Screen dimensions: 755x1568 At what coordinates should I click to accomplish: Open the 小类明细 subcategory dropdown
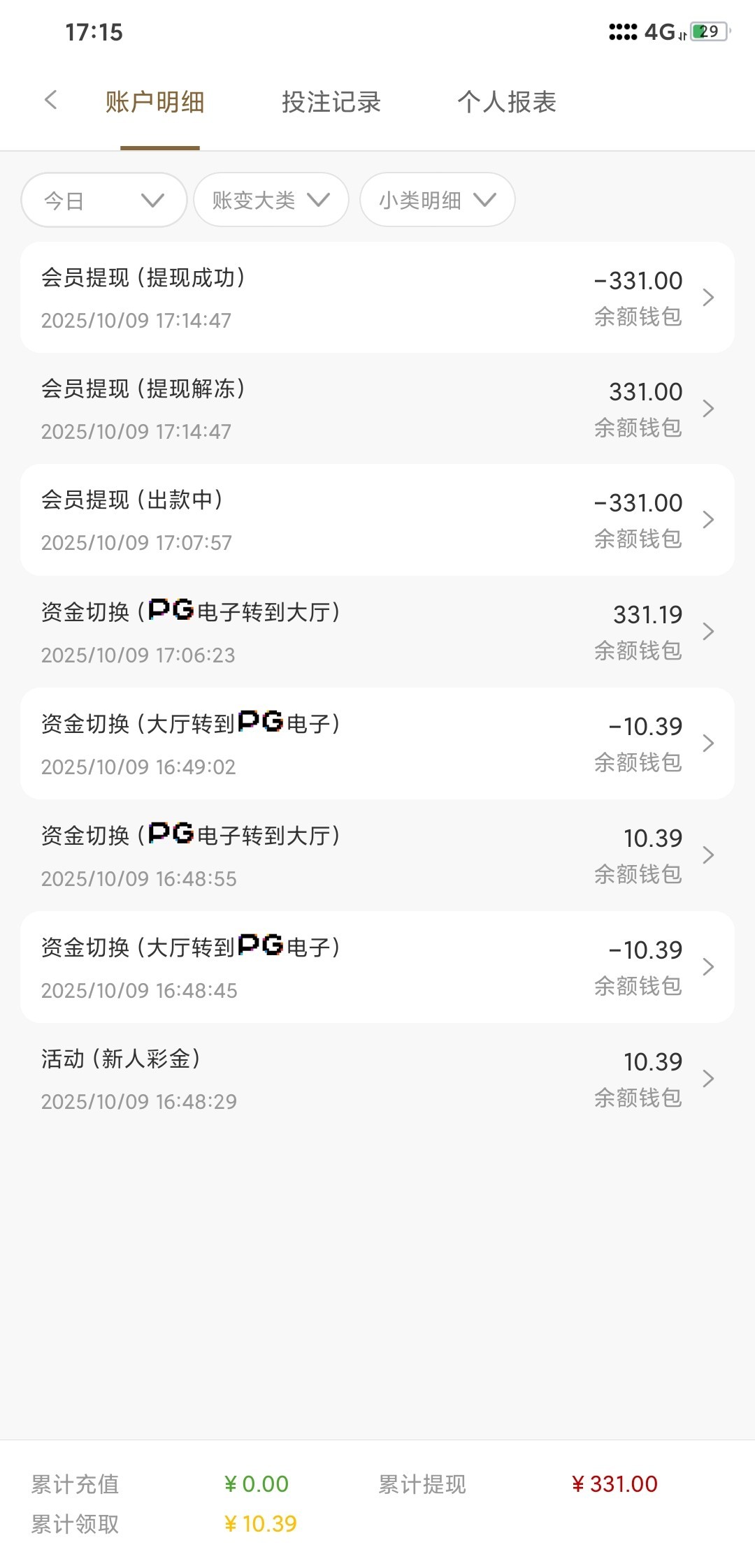(x=436, y=200)
